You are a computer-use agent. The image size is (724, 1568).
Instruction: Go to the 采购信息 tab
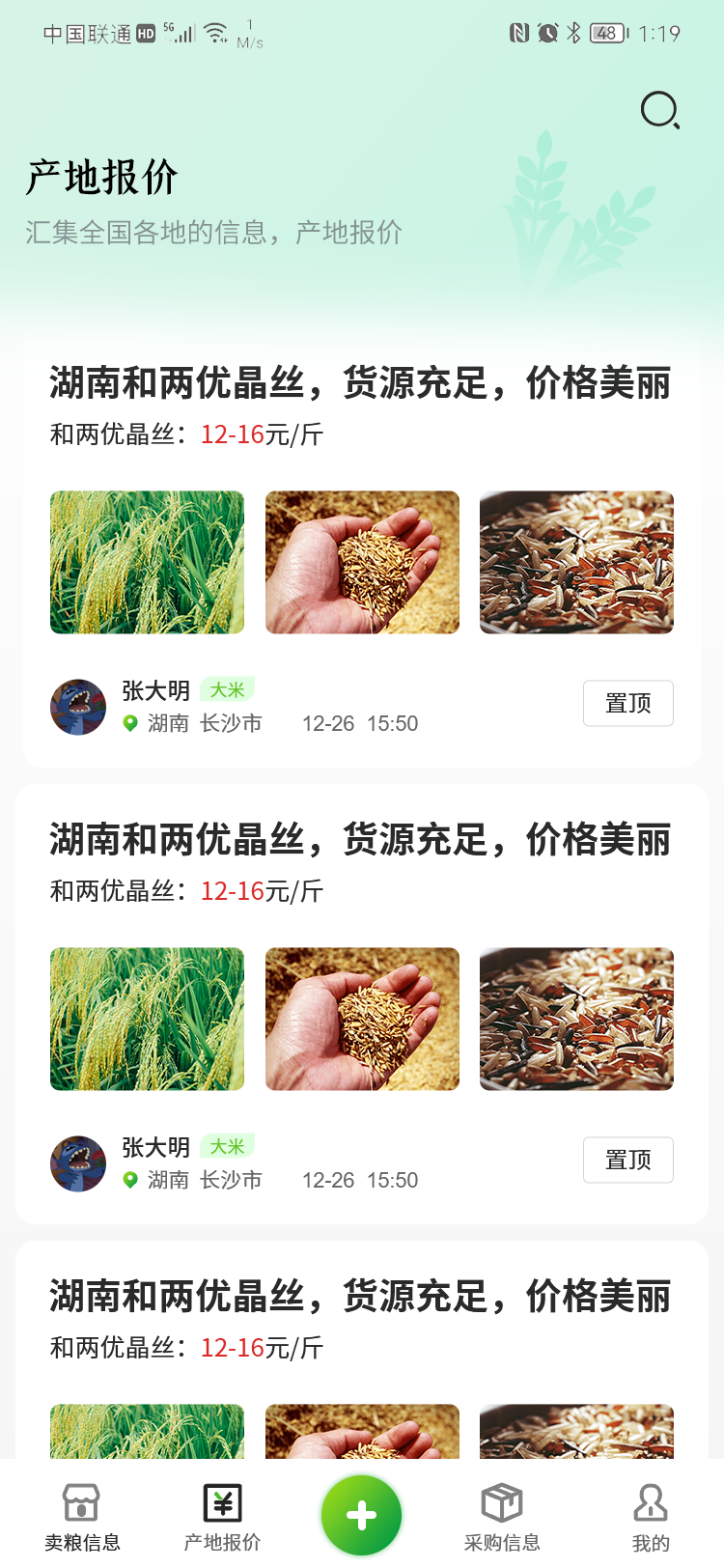[x=502, y=1517]
